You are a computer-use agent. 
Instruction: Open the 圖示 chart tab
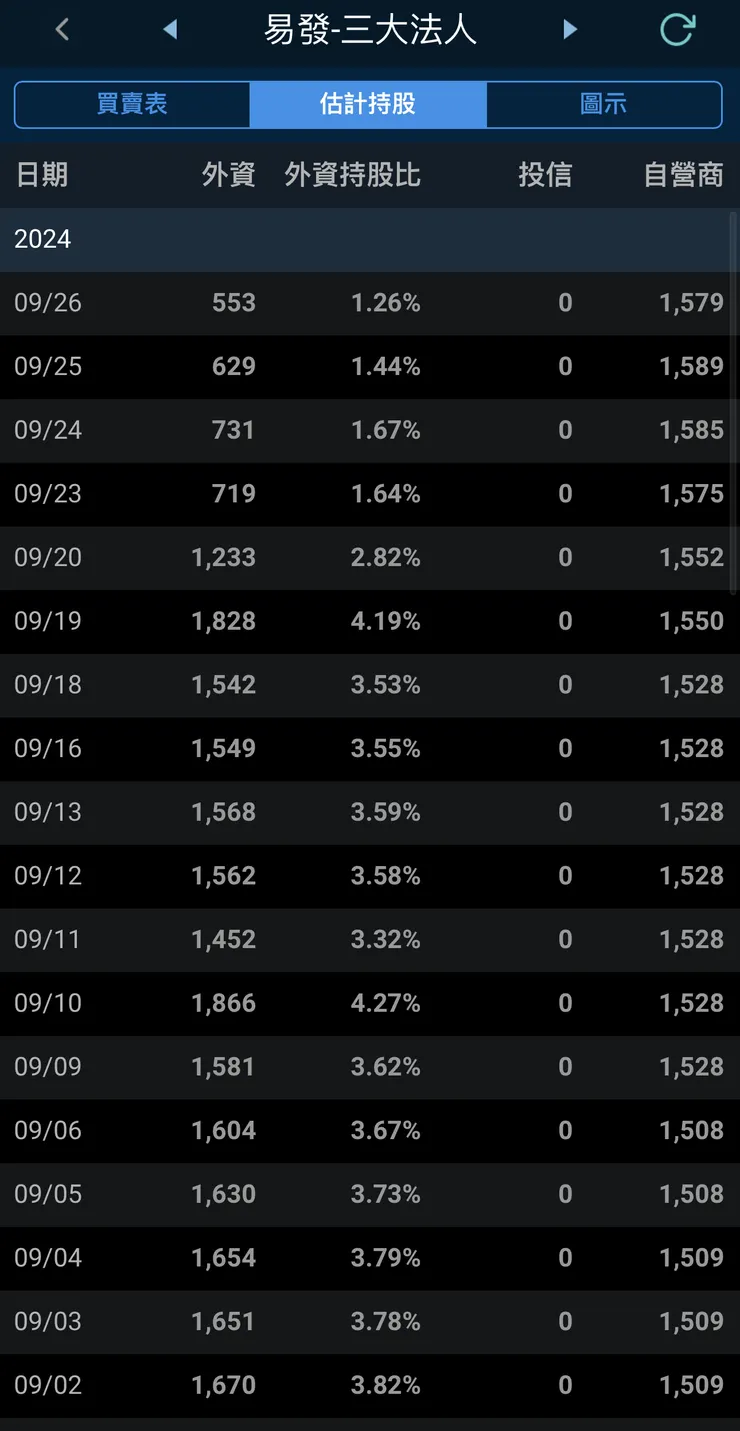[x=604, y=104]
